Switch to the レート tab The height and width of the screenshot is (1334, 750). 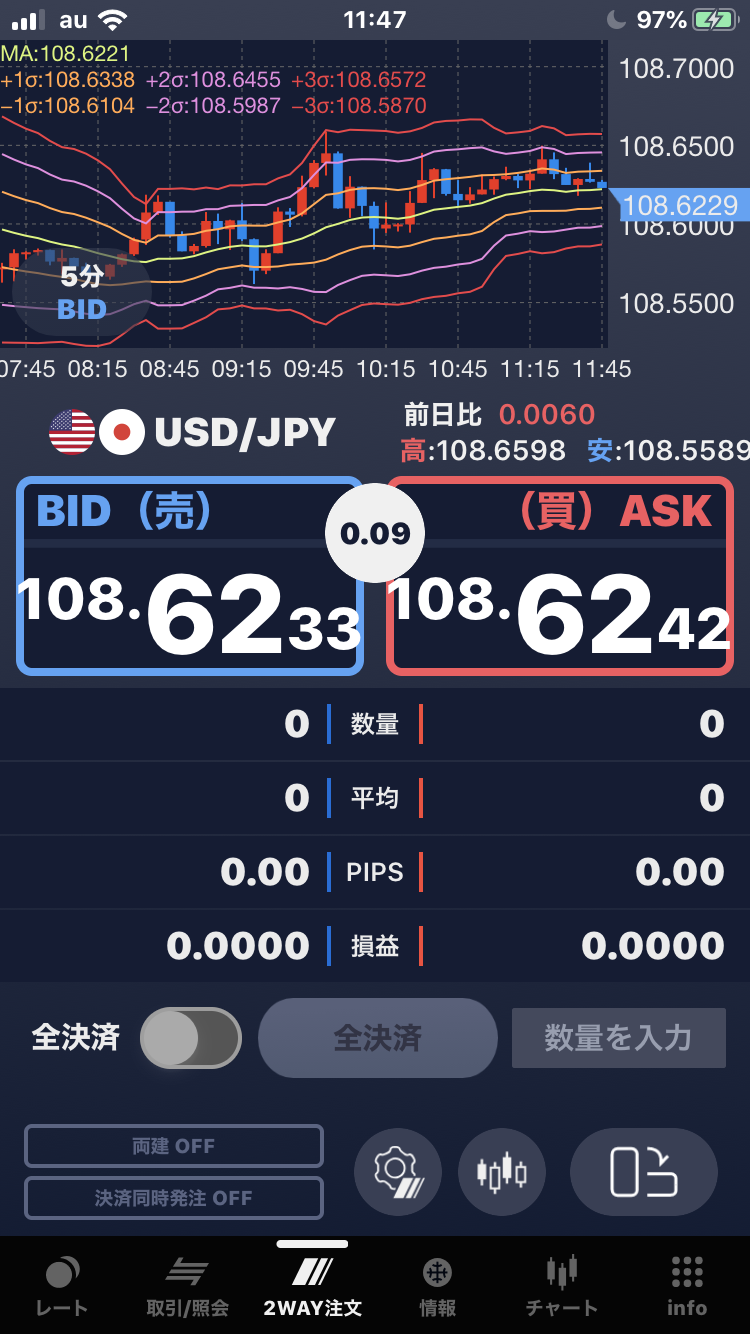click(x=62, y=1288)
